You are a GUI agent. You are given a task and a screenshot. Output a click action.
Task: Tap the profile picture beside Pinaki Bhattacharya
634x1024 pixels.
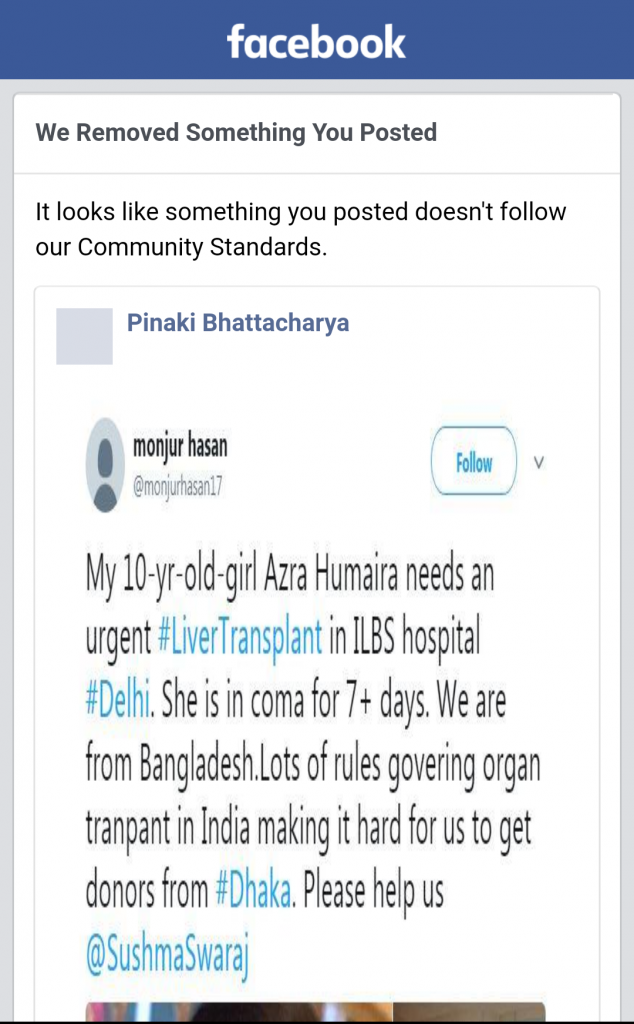[x=84, y=336]
